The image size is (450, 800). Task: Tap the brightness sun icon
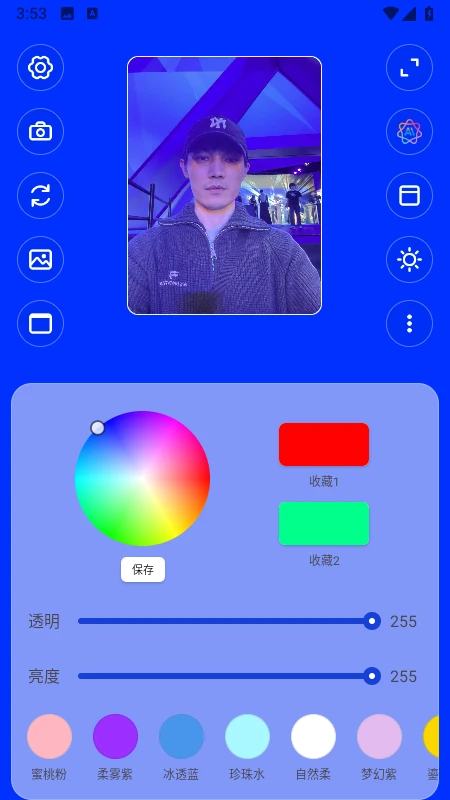click(x=409, y=260)
